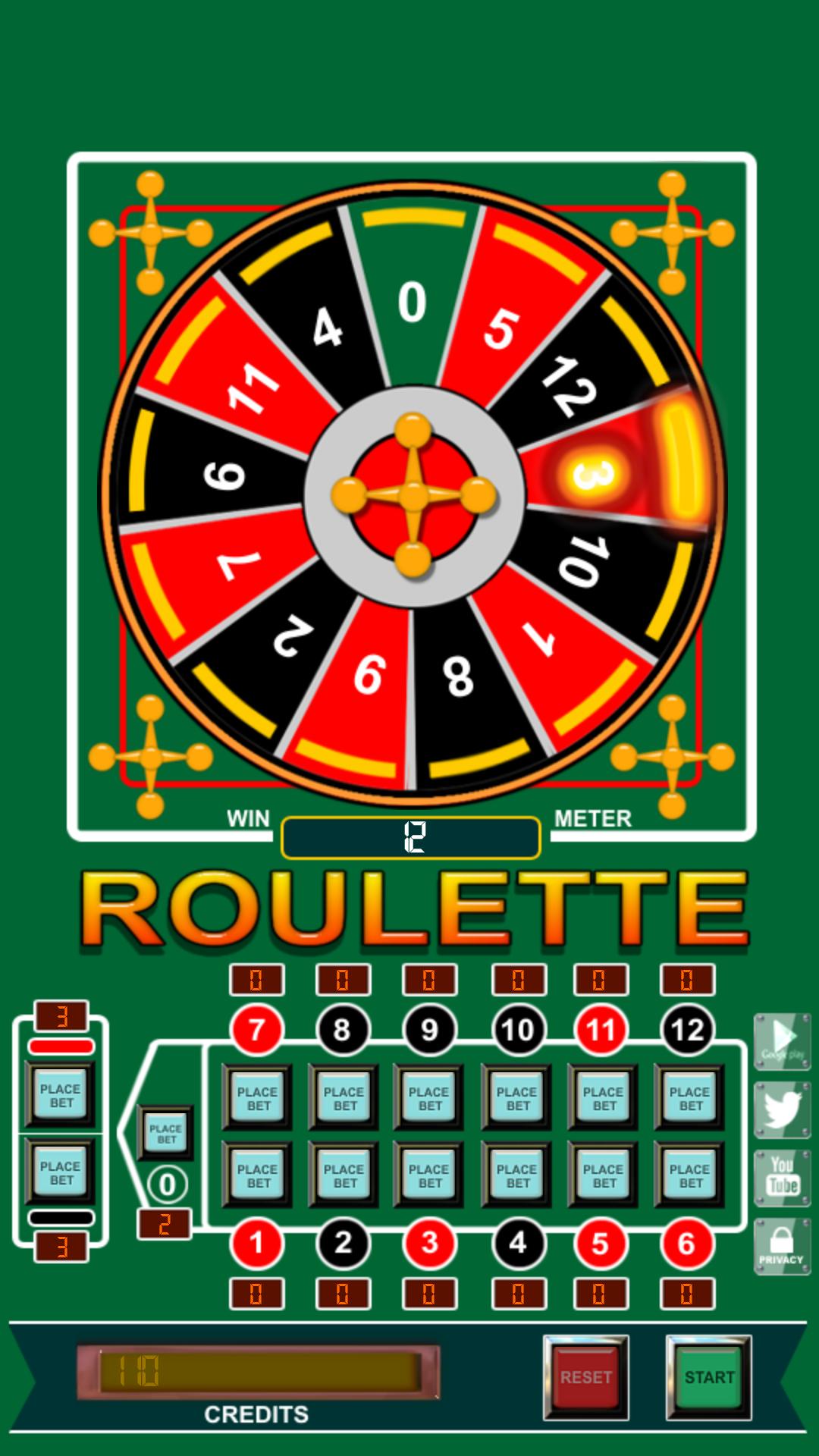The width and height of the screenshot is (819, 1456).
Task: Place a bet on zero
Action: point(166,1133)
